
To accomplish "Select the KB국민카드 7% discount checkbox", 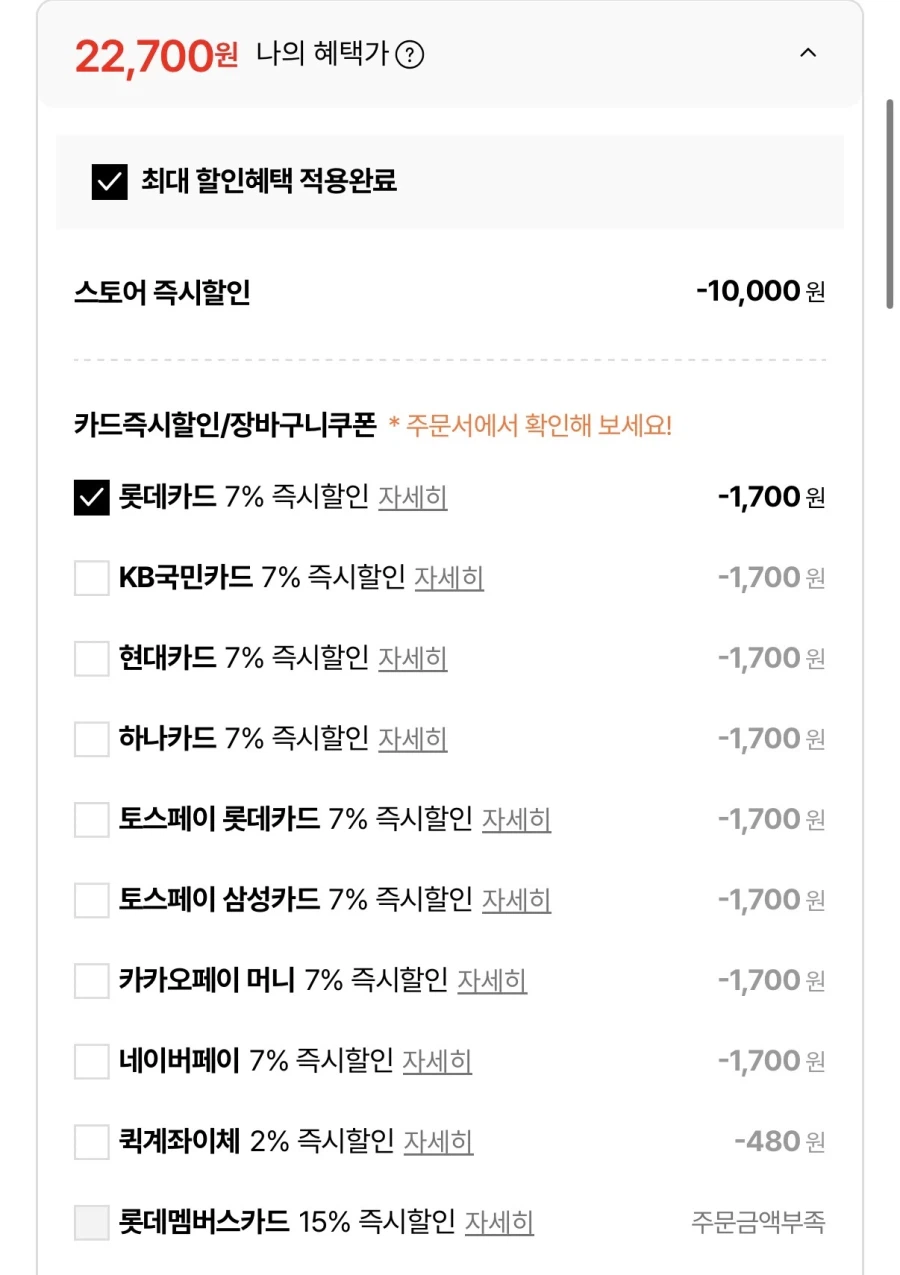I will coord(89,578).
